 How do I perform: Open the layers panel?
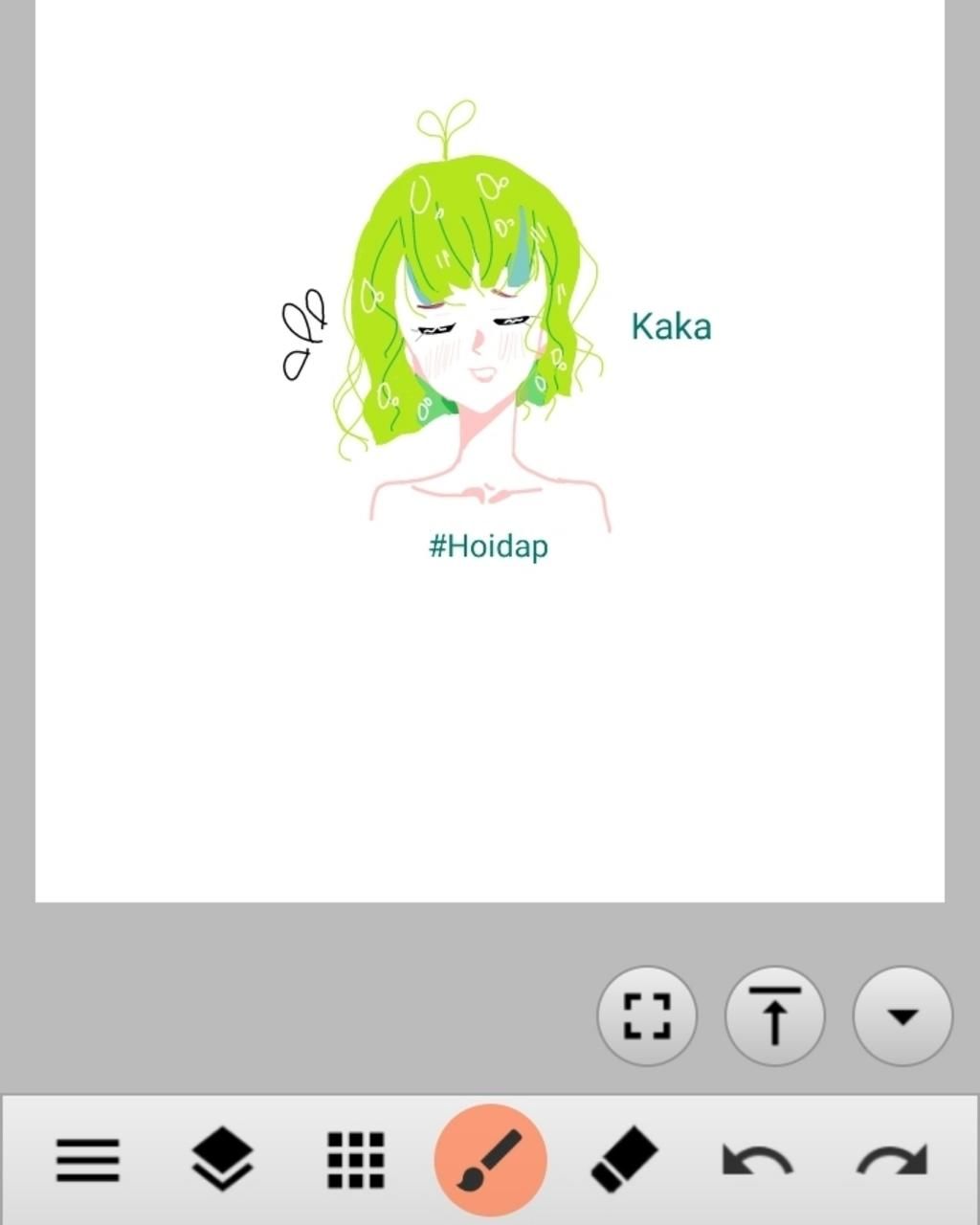222,1159
